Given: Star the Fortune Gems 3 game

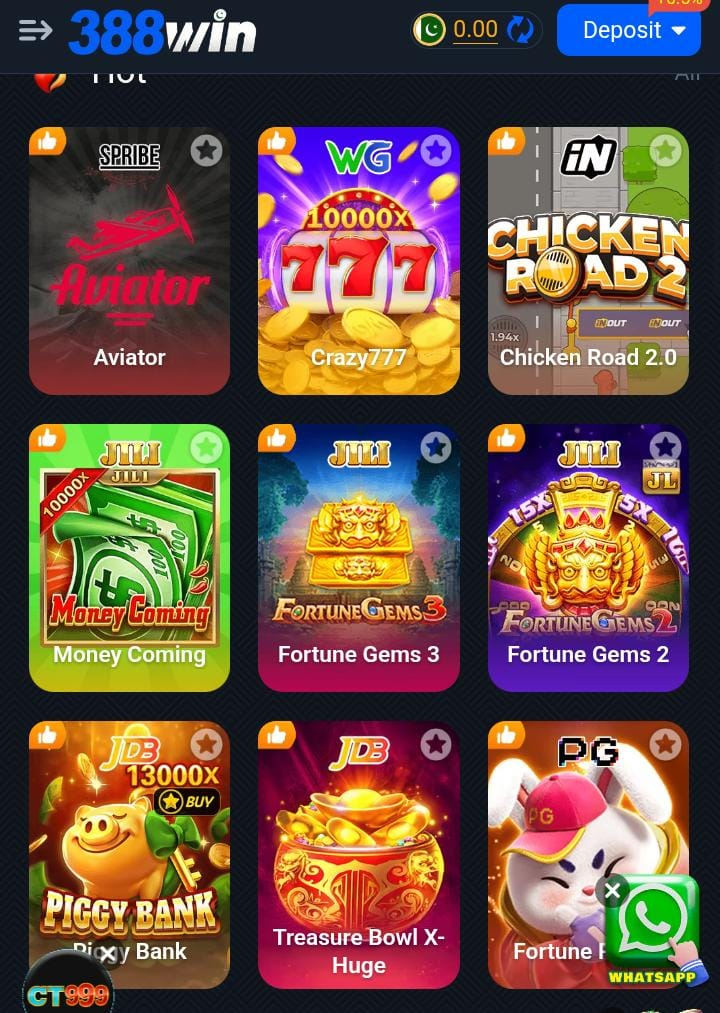Looking at the screenshot, I should (435, 447).
